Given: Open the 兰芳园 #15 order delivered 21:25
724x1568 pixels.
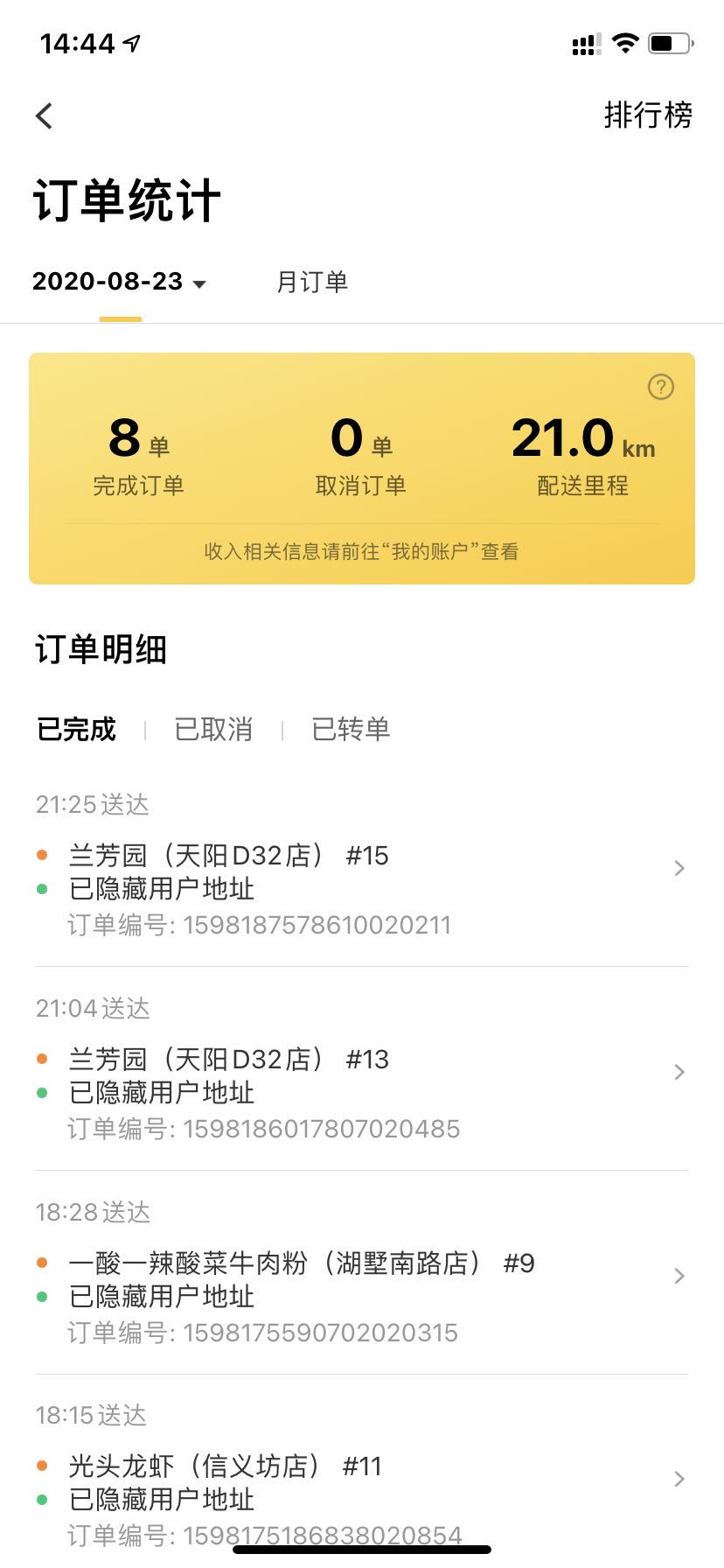Looking at the screenshot, I should pyautogui.click(x=362, y=869).
